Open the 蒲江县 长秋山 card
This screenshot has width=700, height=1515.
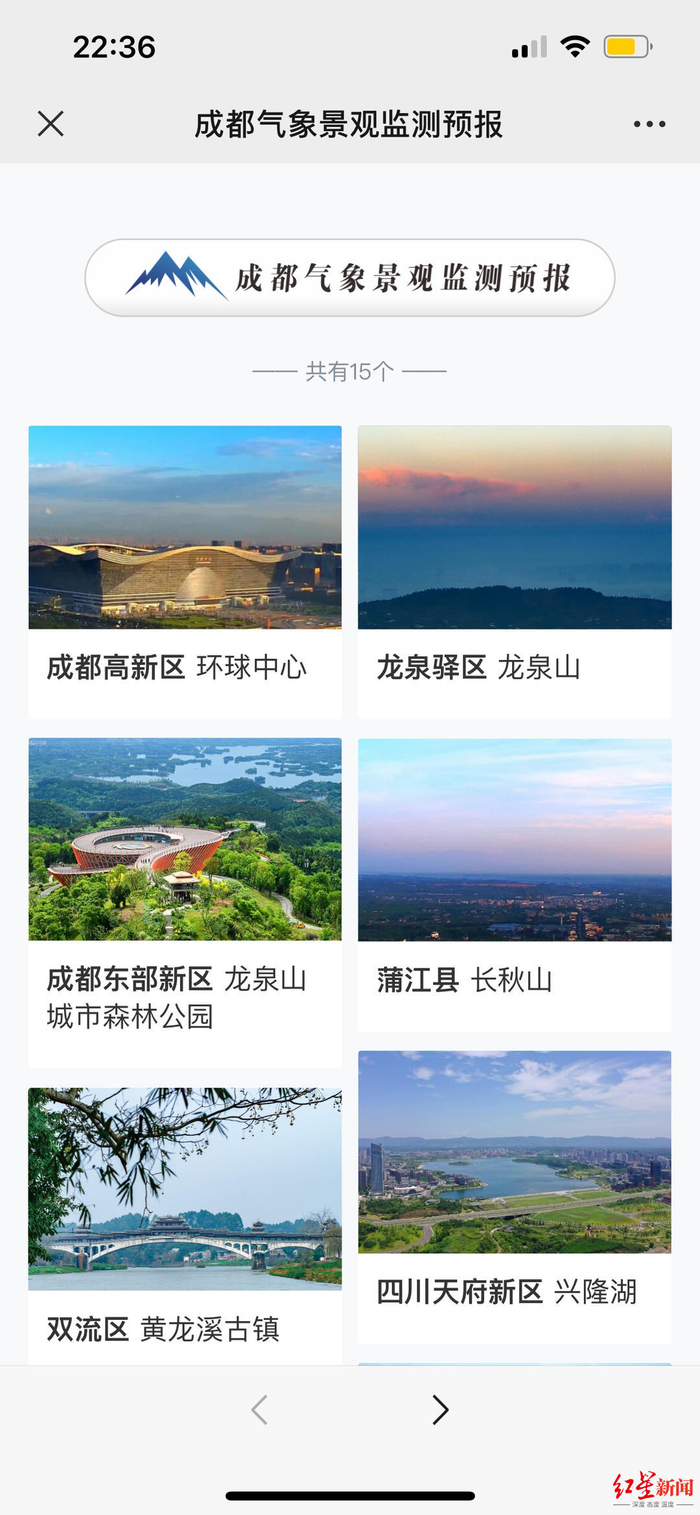click(514, 883)
